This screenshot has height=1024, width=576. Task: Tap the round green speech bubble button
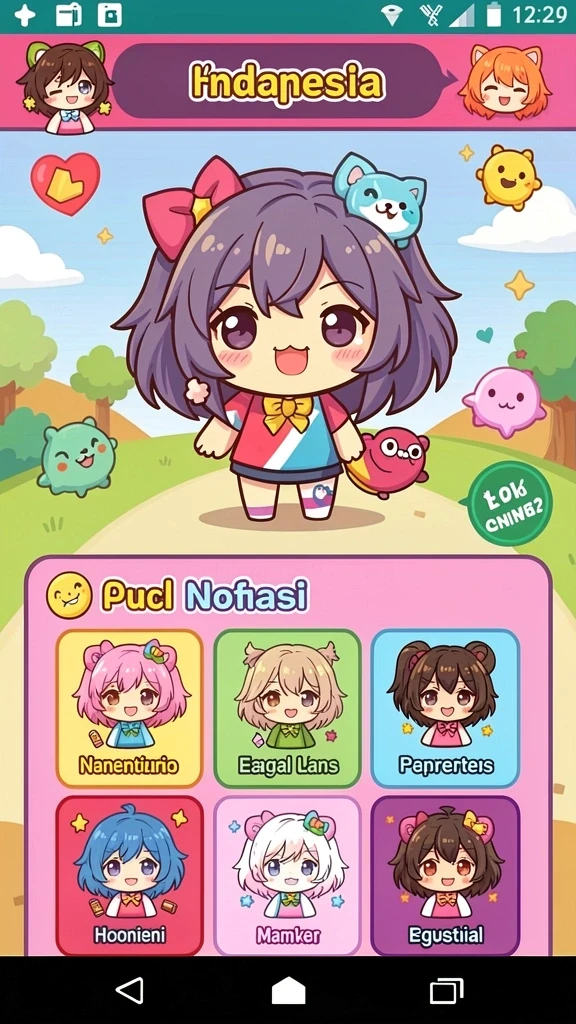[x=509, y=504]
